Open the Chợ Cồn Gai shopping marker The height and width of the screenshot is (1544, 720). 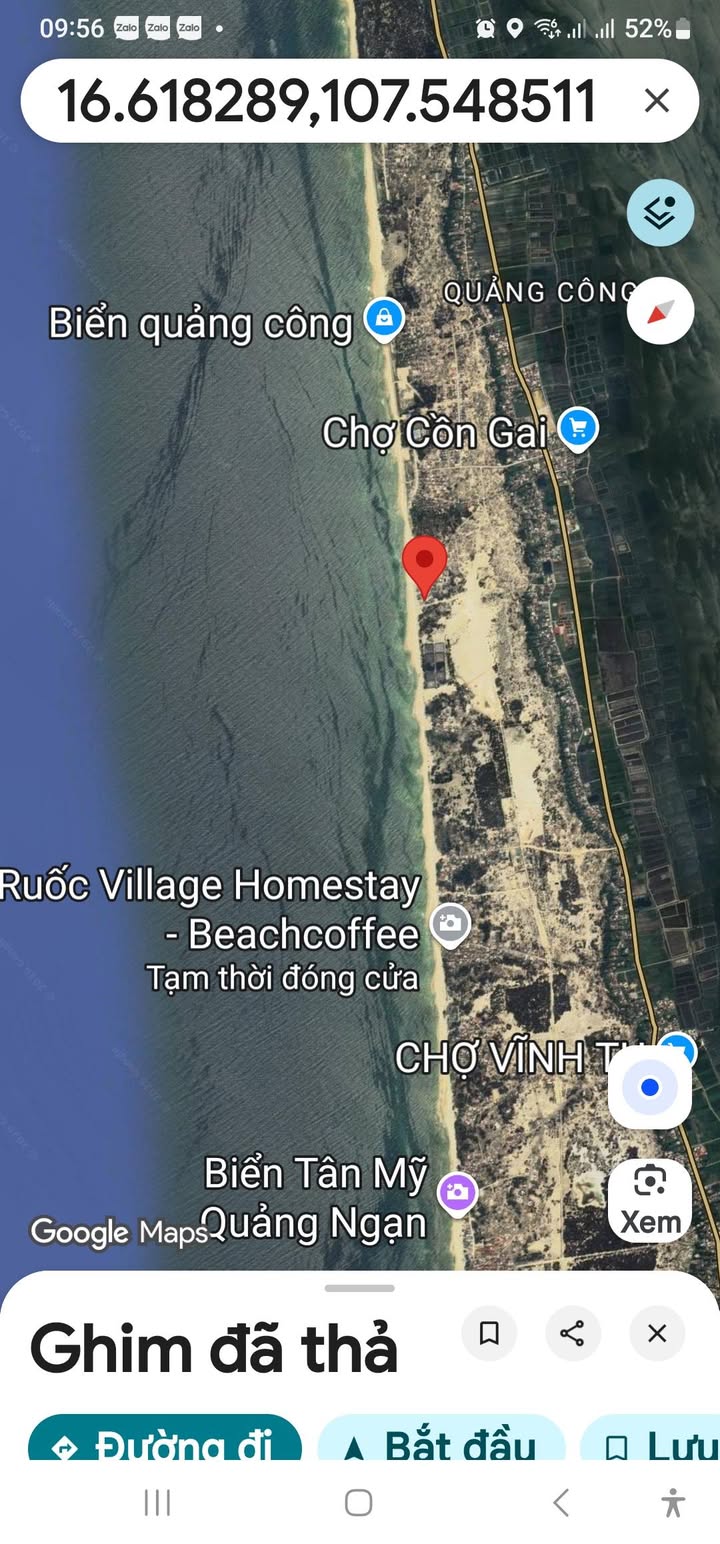(577, 430)
